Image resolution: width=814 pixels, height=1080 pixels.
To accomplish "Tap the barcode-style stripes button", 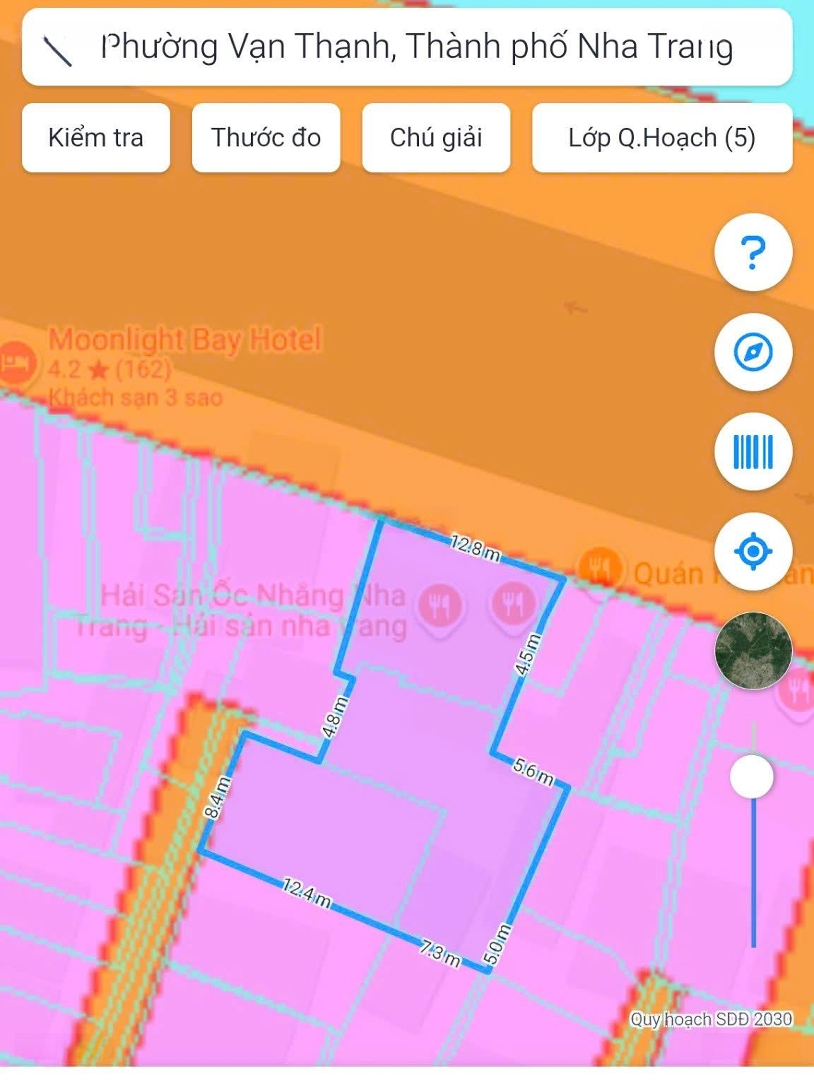I will pyautogui.click(x=753, y=452).
